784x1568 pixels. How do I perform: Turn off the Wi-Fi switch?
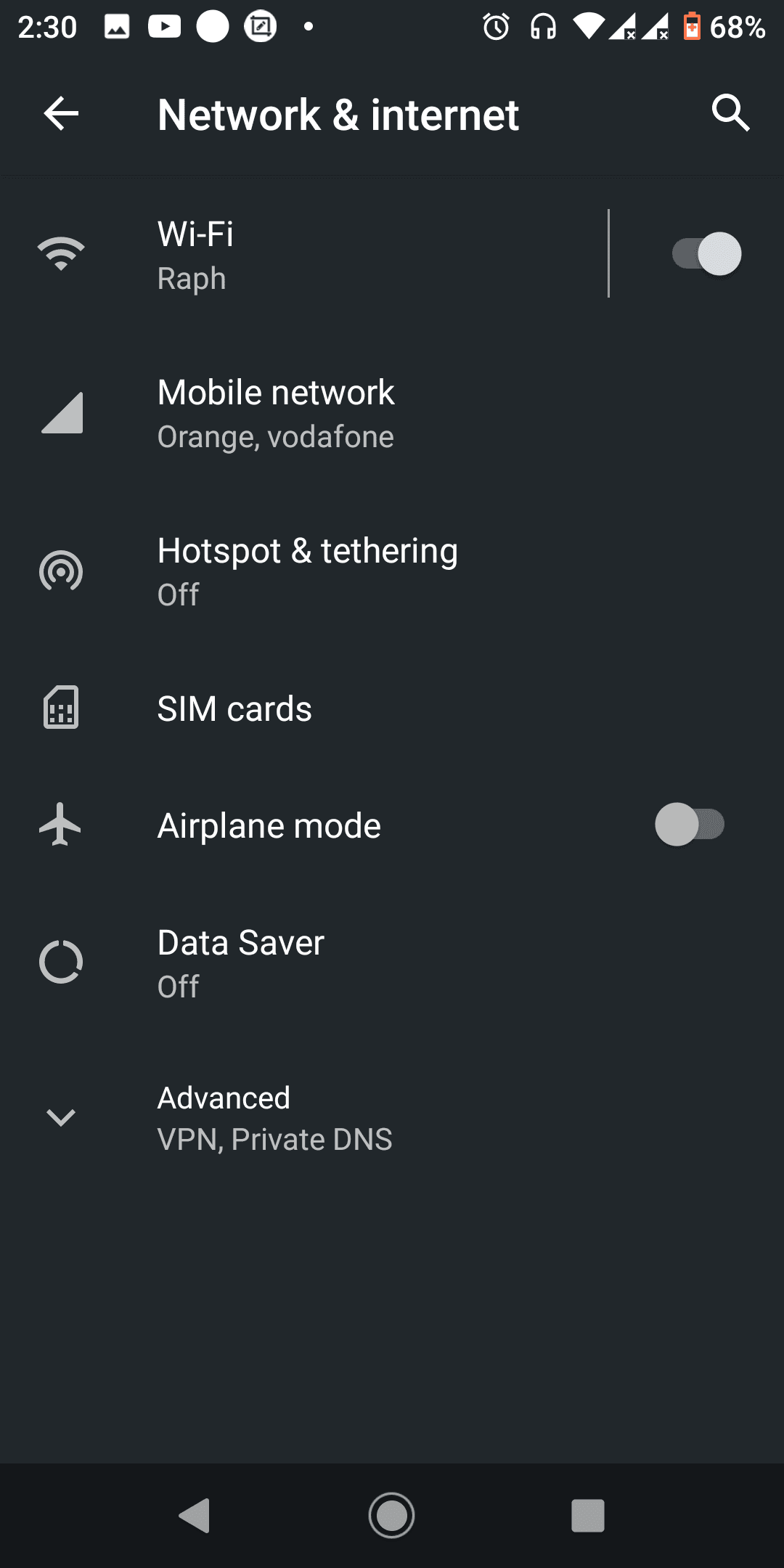pos(706,254)
